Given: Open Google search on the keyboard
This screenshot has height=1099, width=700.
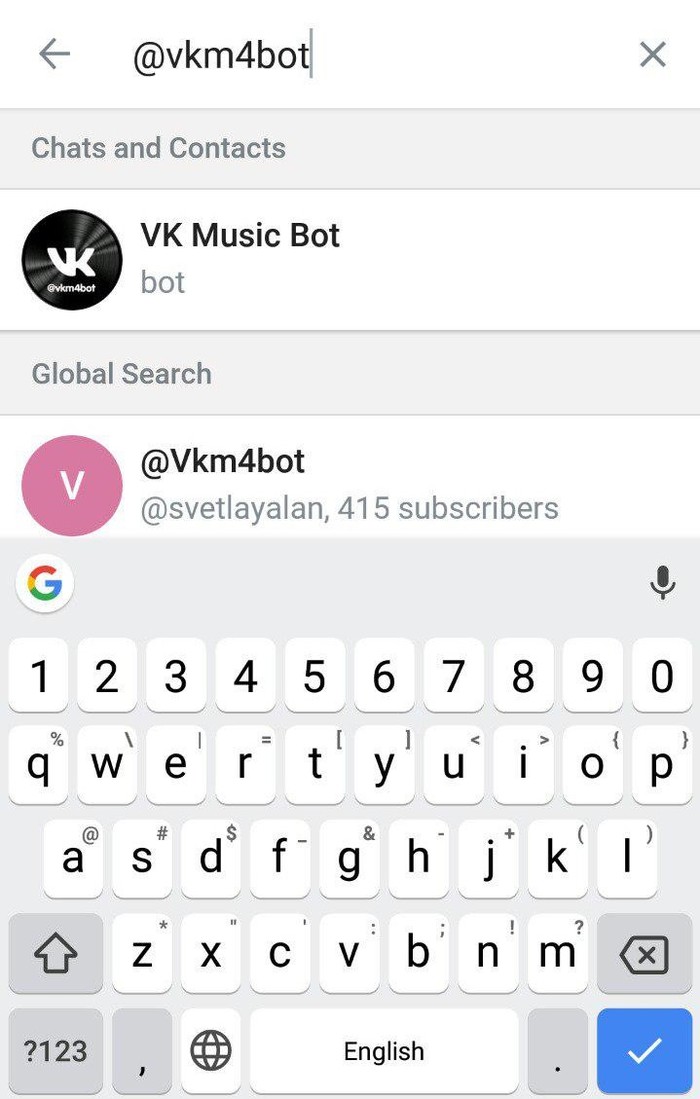Looking at the screenshot, I should click(45, 582).
